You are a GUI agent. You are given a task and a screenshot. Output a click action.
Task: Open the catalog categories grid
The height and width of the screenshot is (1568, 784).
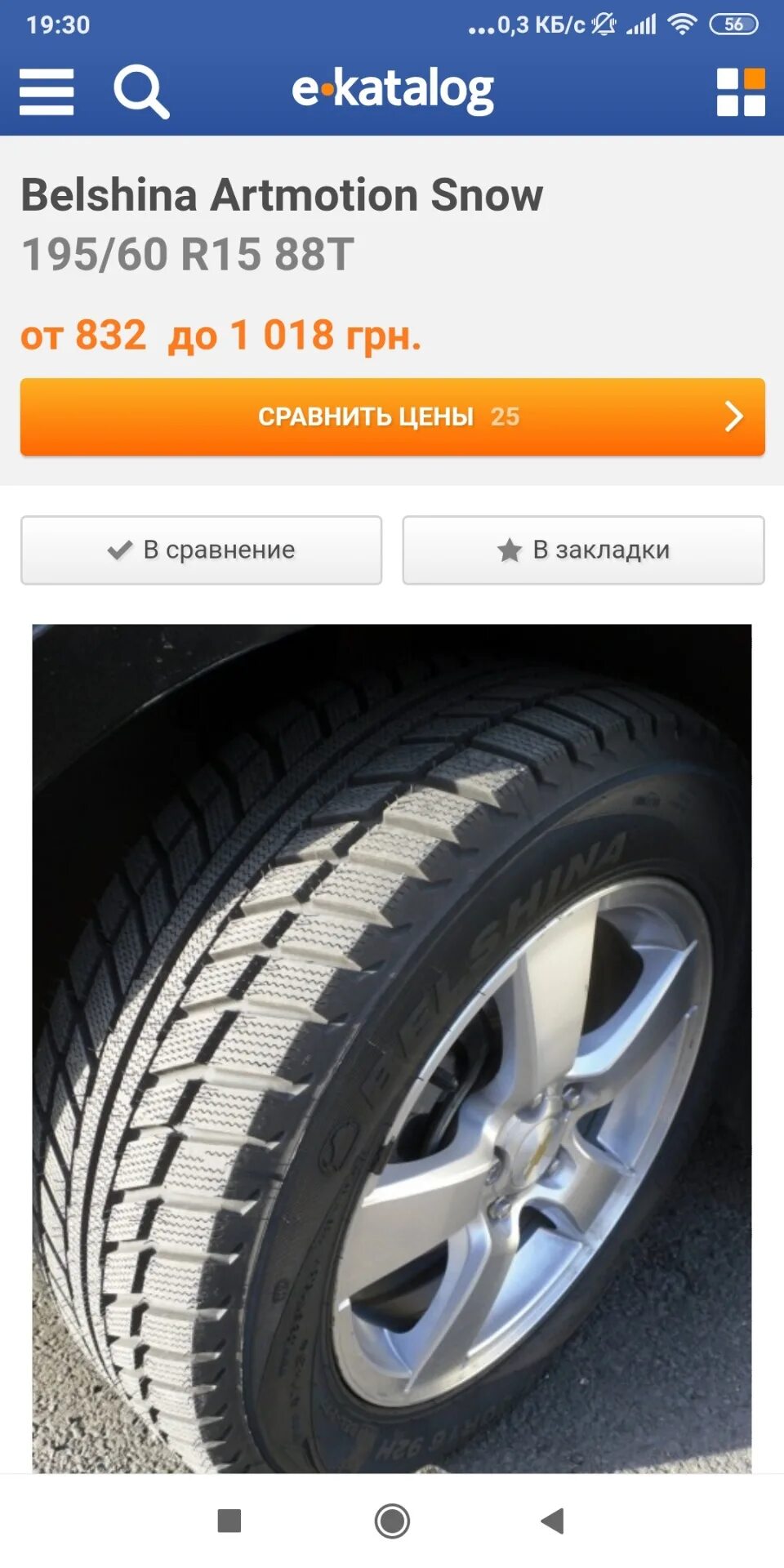(740, 91)
